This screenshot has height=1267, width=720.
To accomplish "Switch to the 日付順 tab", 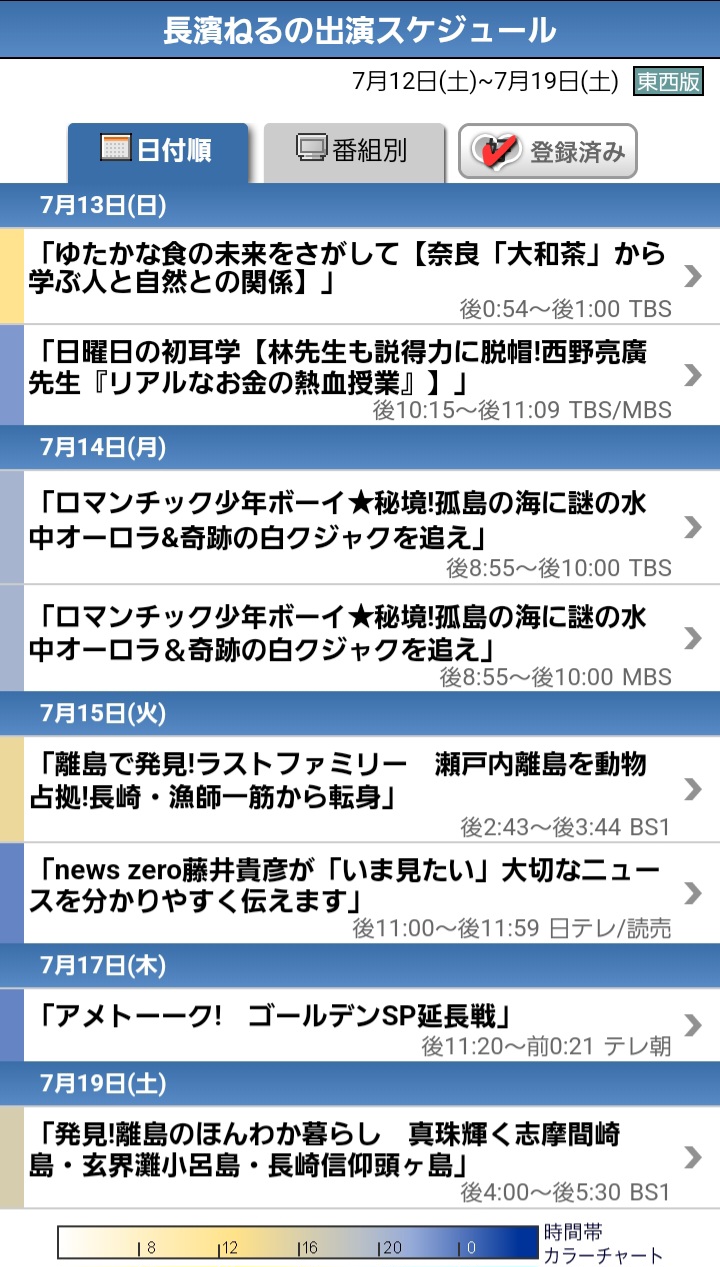I will click(157, 152).
